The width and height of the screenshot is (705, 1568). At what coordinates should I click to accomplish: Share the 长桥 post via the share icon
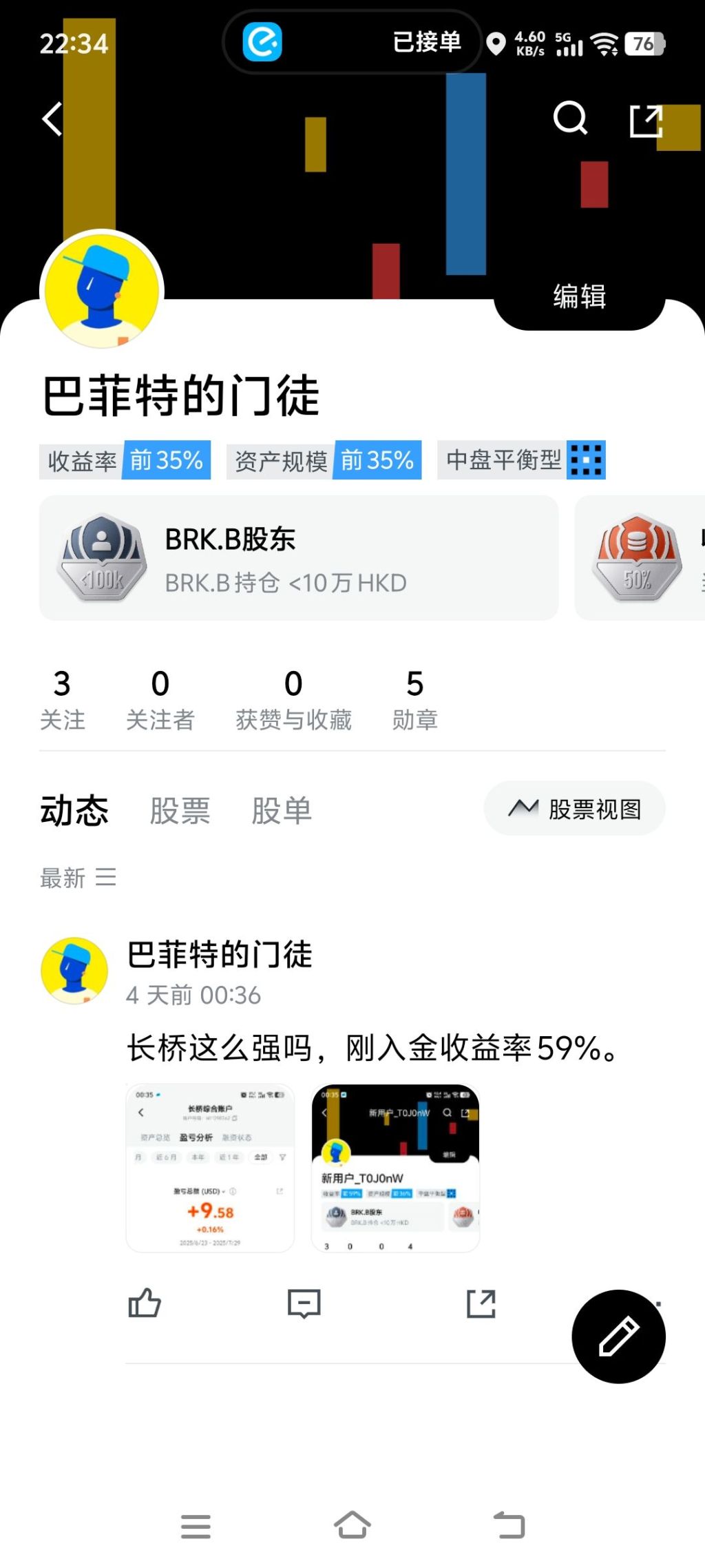tap(481, 1302)
